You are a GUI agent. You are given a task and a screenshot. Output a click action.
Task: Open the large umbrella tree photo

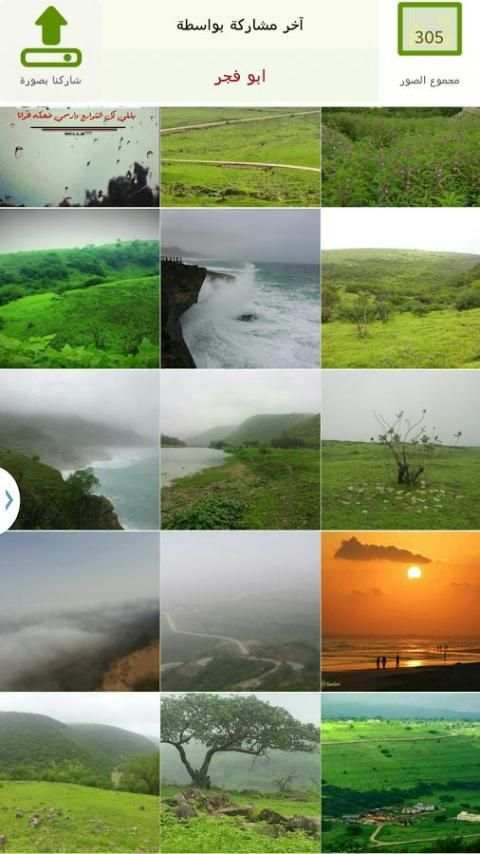pyautogui.click(x=240, y=773)
